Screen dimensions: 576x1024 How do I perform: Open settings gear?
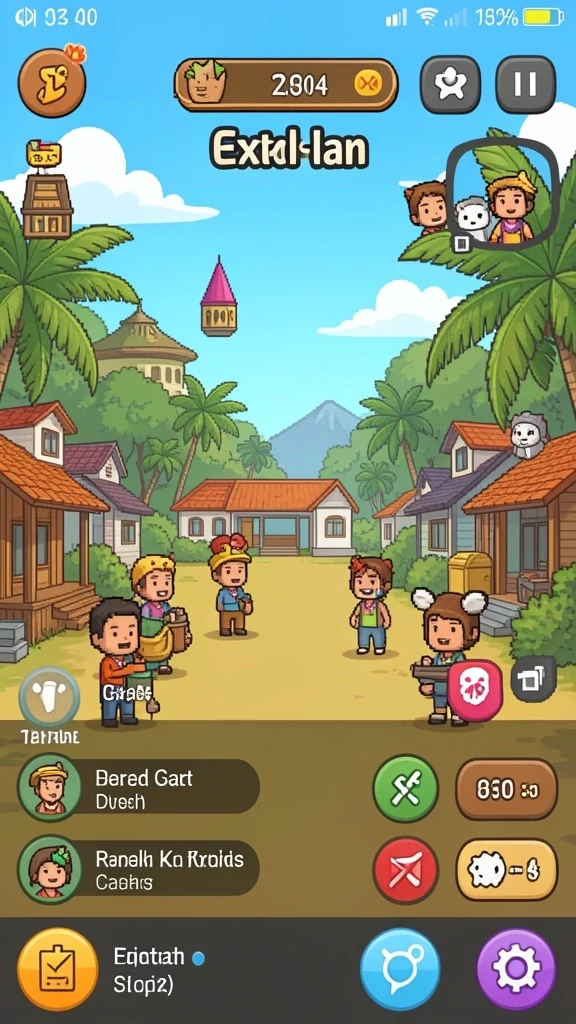tap(517, 969)
